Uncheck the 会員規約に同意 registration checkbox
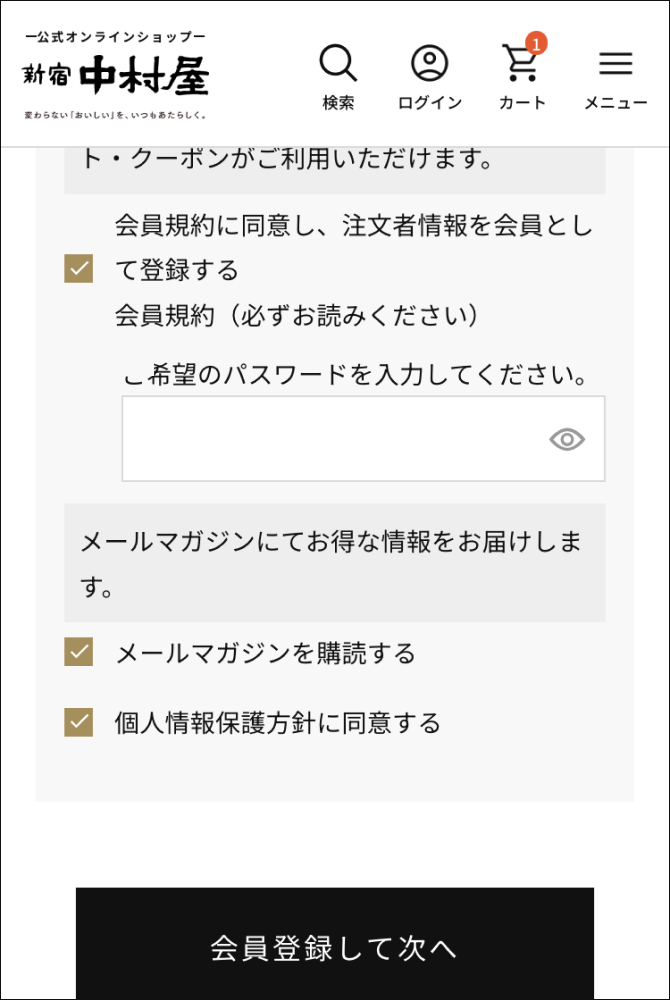Screen dimensions: 670x1000 coord(79,269)
